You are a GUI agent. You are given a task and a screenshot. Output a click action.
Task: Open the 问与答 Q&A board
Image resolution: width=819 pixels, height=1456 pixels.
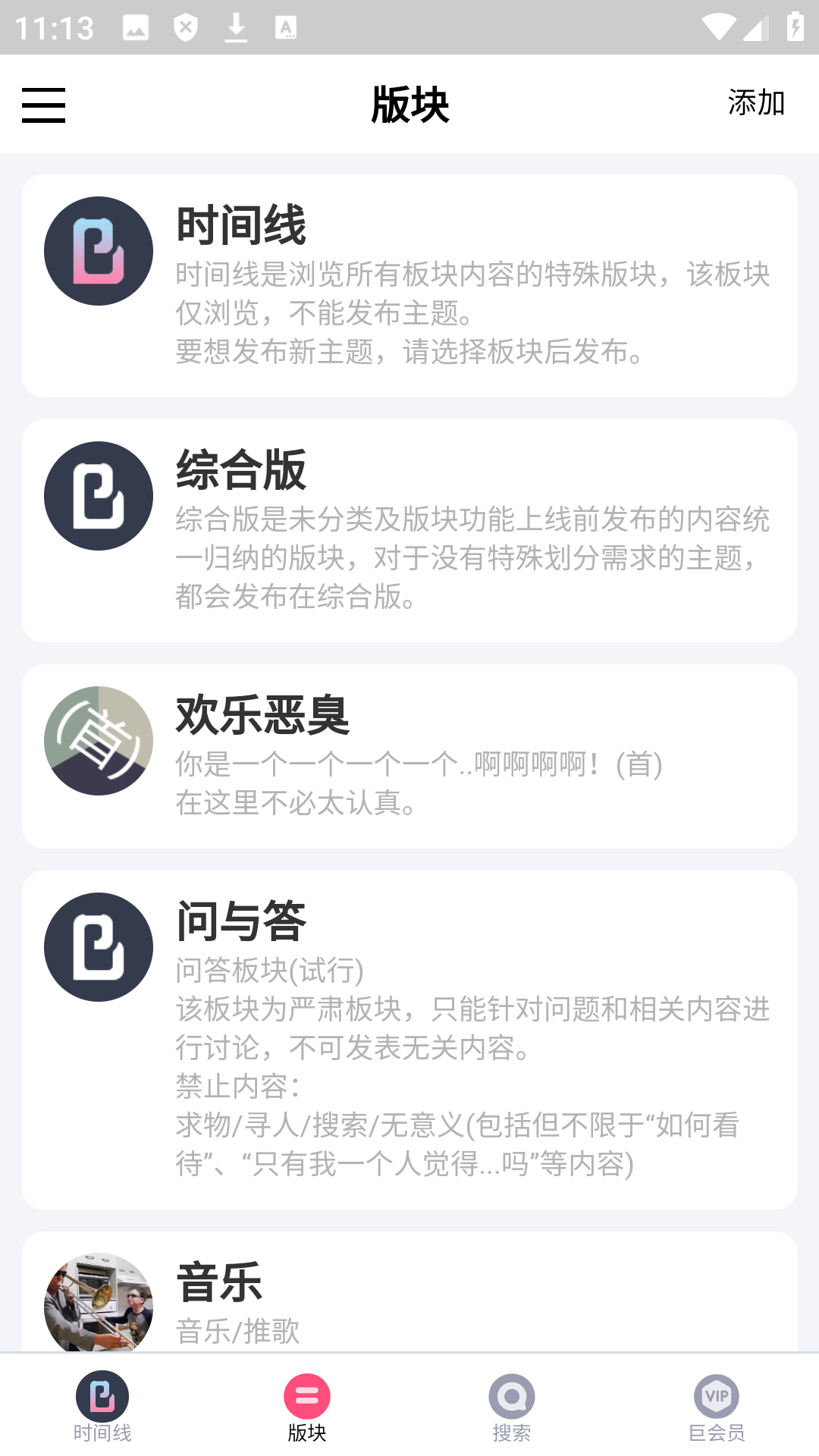pos(409,1039)
